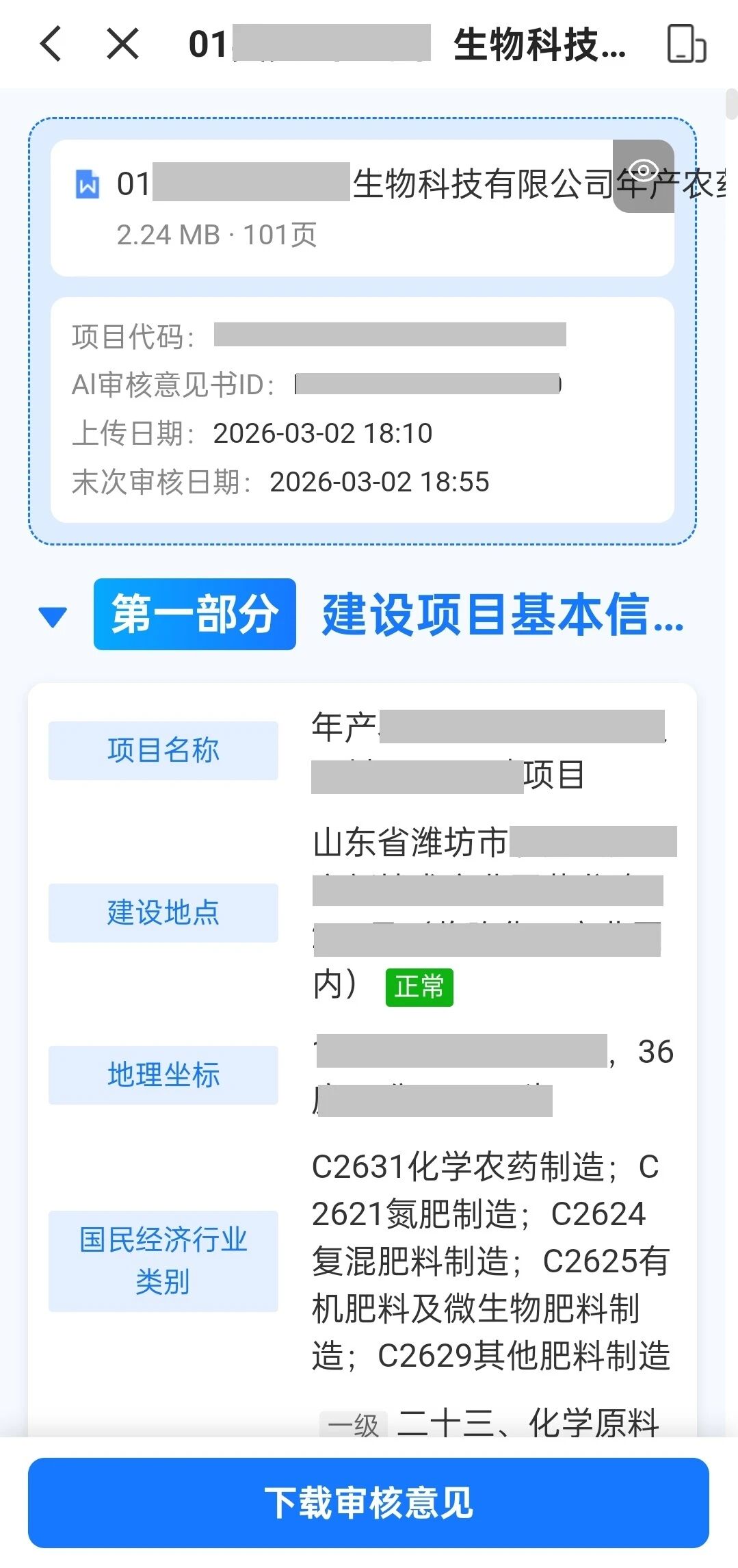
Task: Go back using the left arrow
Action: pyautogui.click(x=51, y=44)
